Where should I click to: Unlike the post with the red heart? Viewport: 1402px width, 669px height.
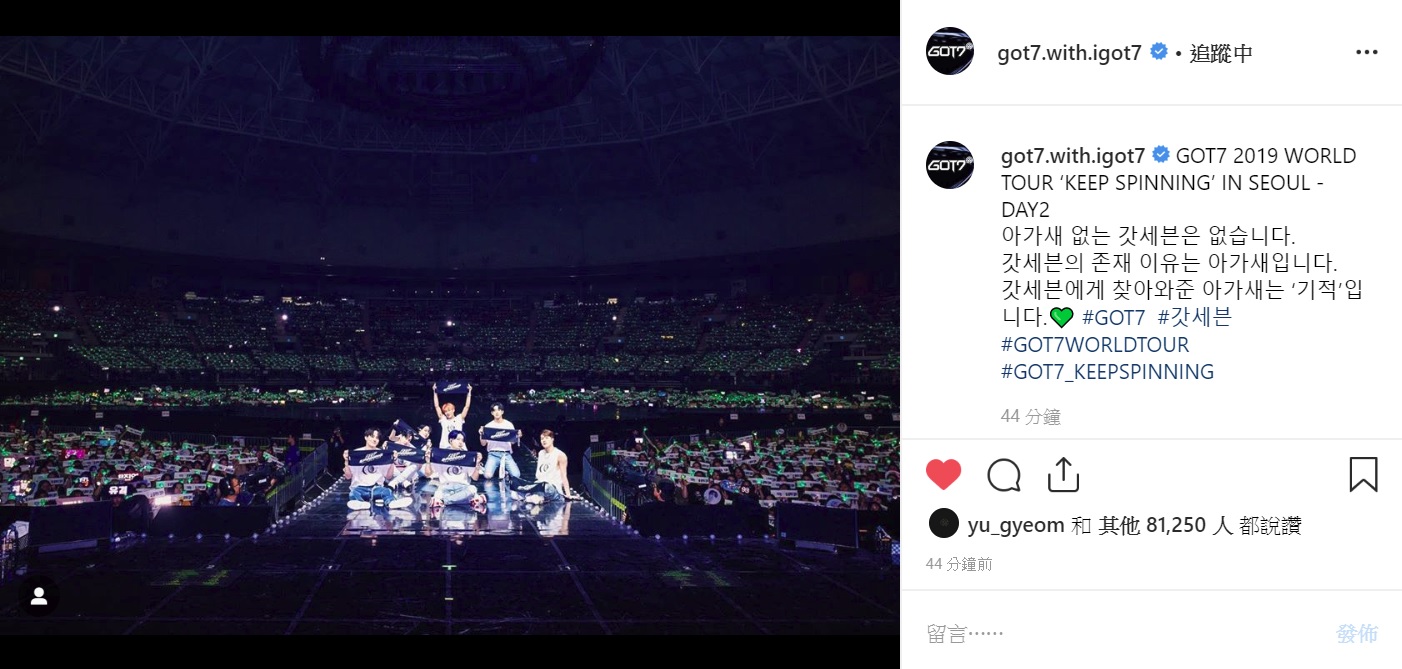(x=943, y=474)
